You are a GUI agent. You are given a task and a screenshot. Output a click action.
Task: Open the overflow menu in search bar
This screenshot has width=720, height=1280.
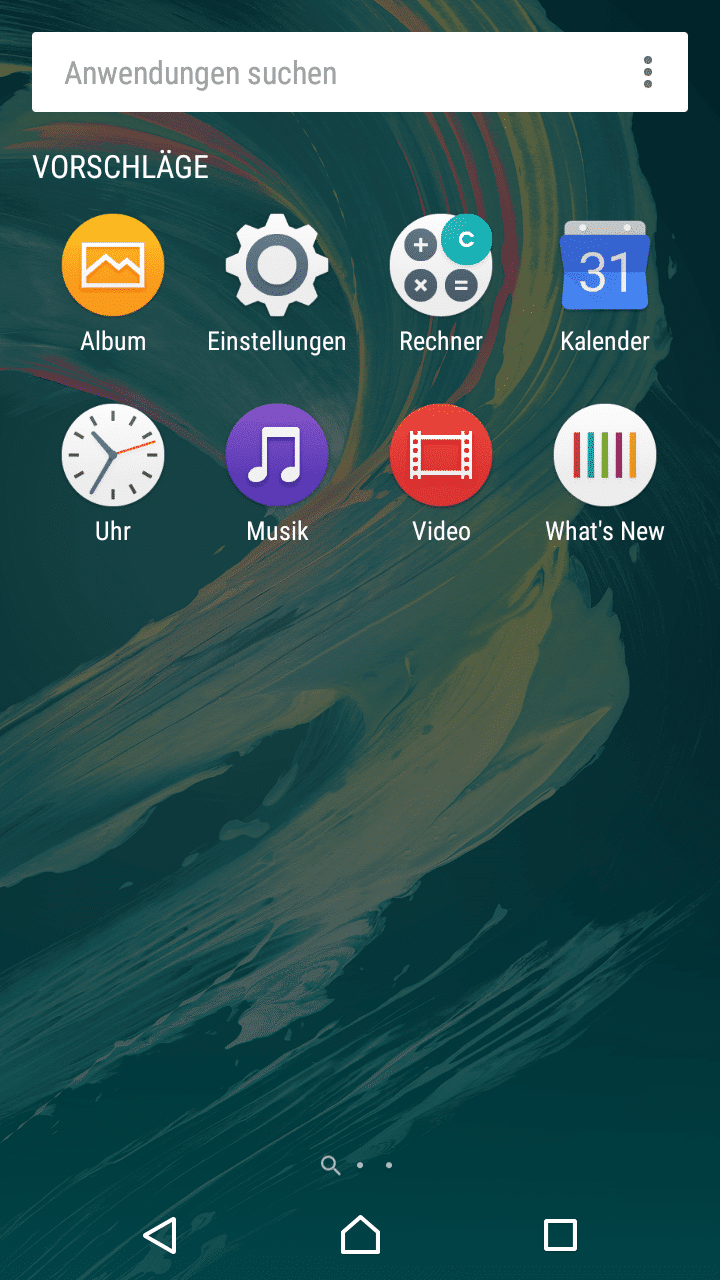tap(648, 73)
